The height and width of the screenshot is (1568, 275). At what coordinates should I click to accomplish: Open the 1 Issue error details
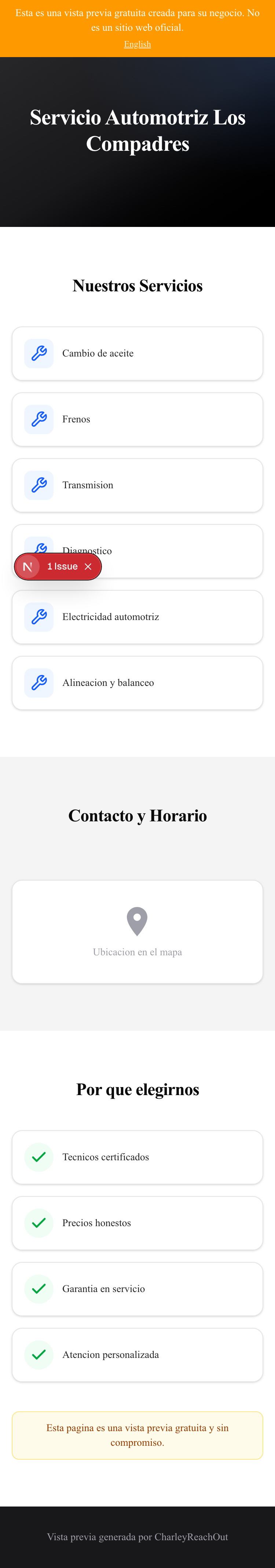click(62, 567)
